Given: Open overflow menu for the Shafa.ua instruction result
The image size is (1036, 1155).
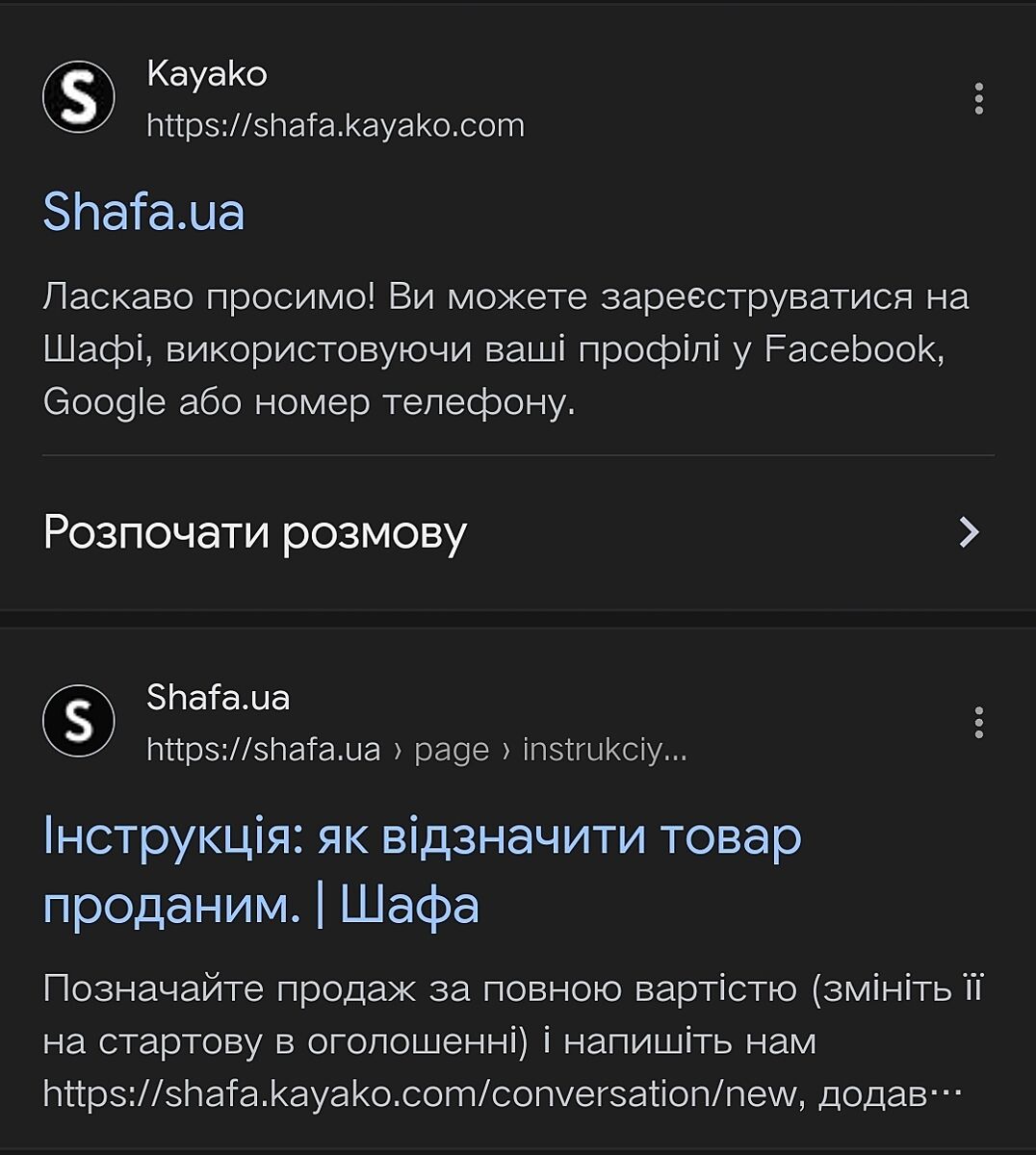Looking at the screenshot, I should click(978, 723).
